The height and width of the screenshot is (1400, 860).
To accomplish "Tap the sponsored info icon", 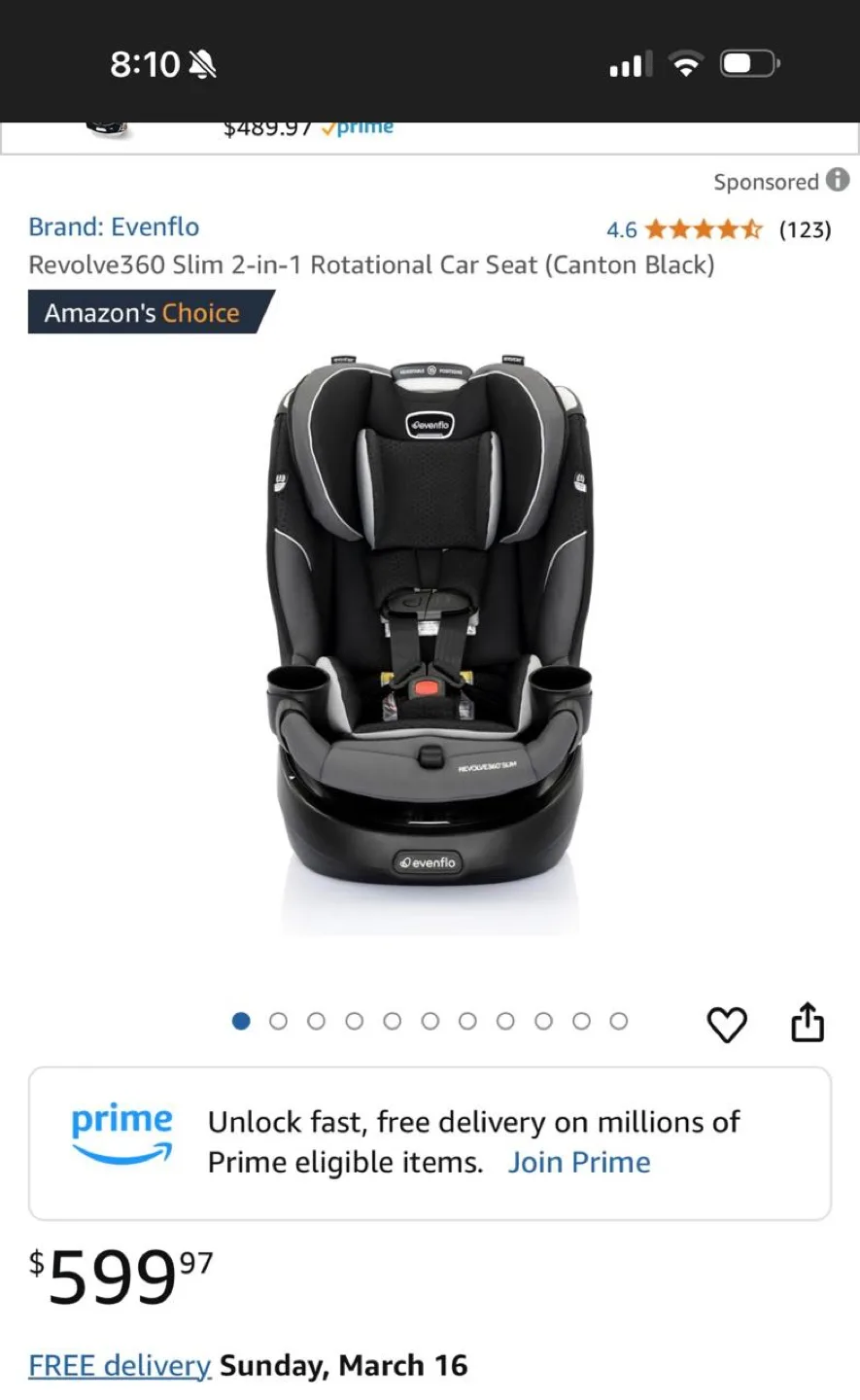I will tap(839, 180).
